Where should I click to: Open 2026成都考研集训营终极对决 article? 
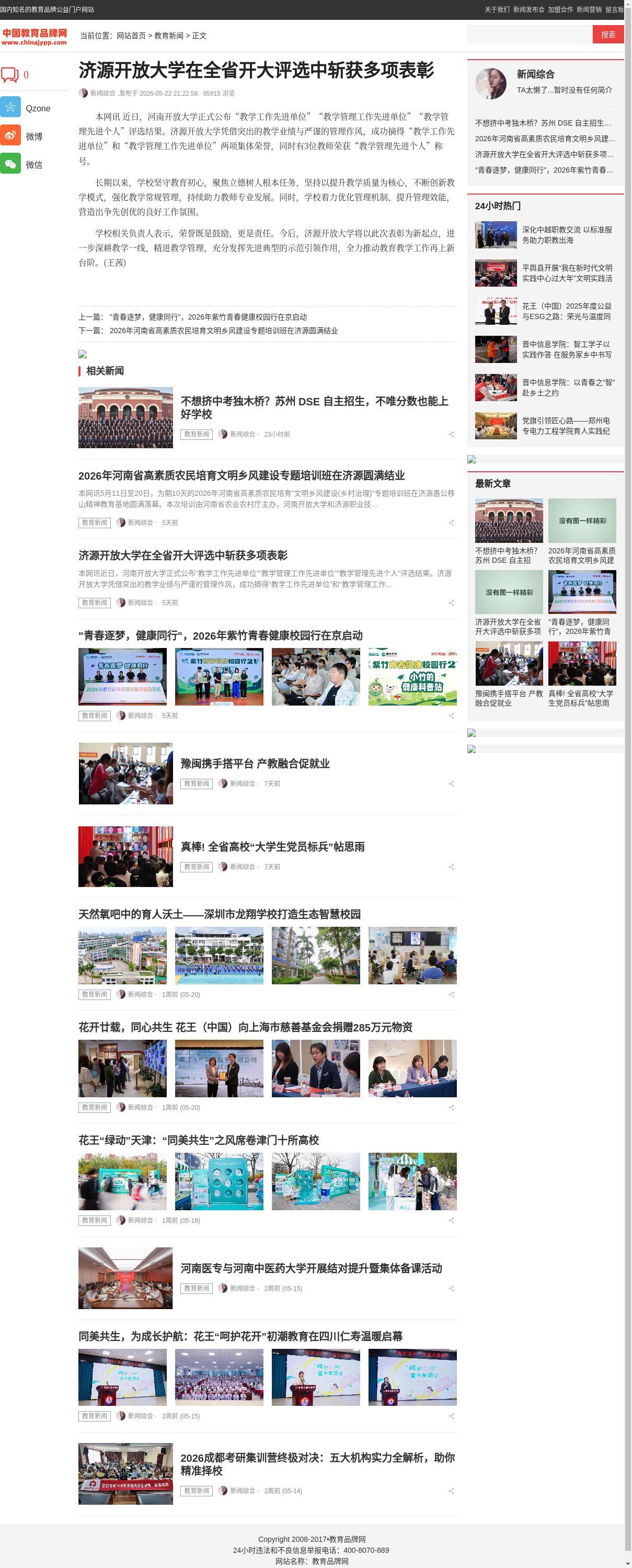pos(317,1464)
